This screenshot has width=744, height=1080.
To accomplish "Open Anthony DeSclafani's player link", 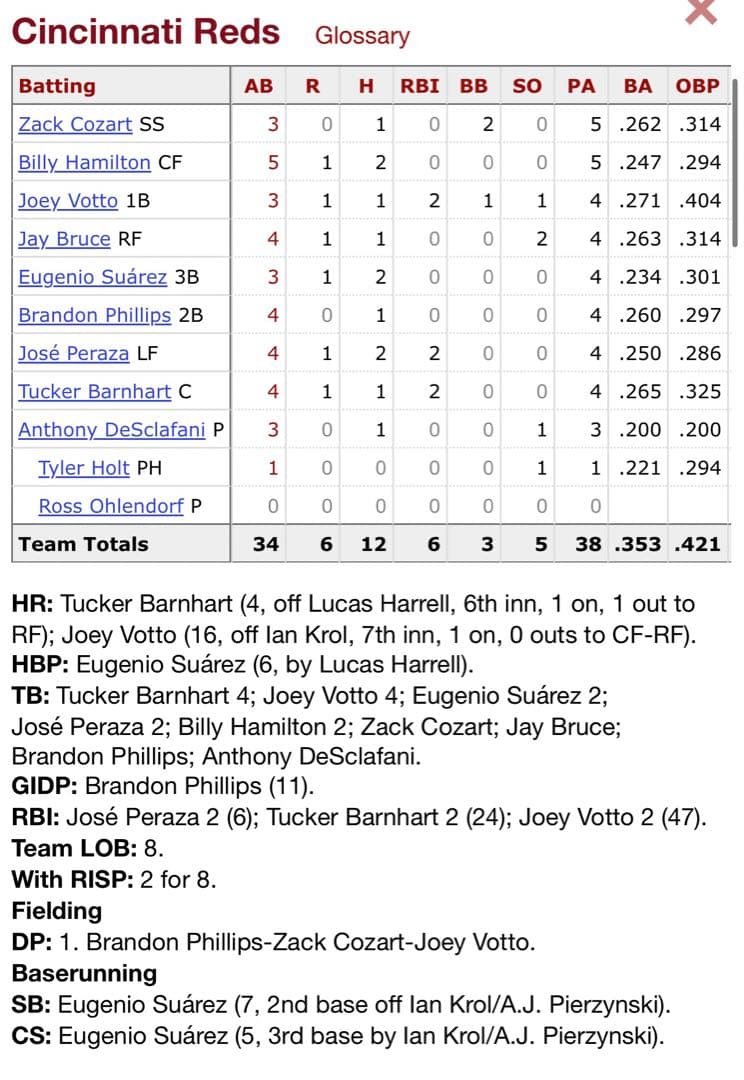I will tap(111, 430).
